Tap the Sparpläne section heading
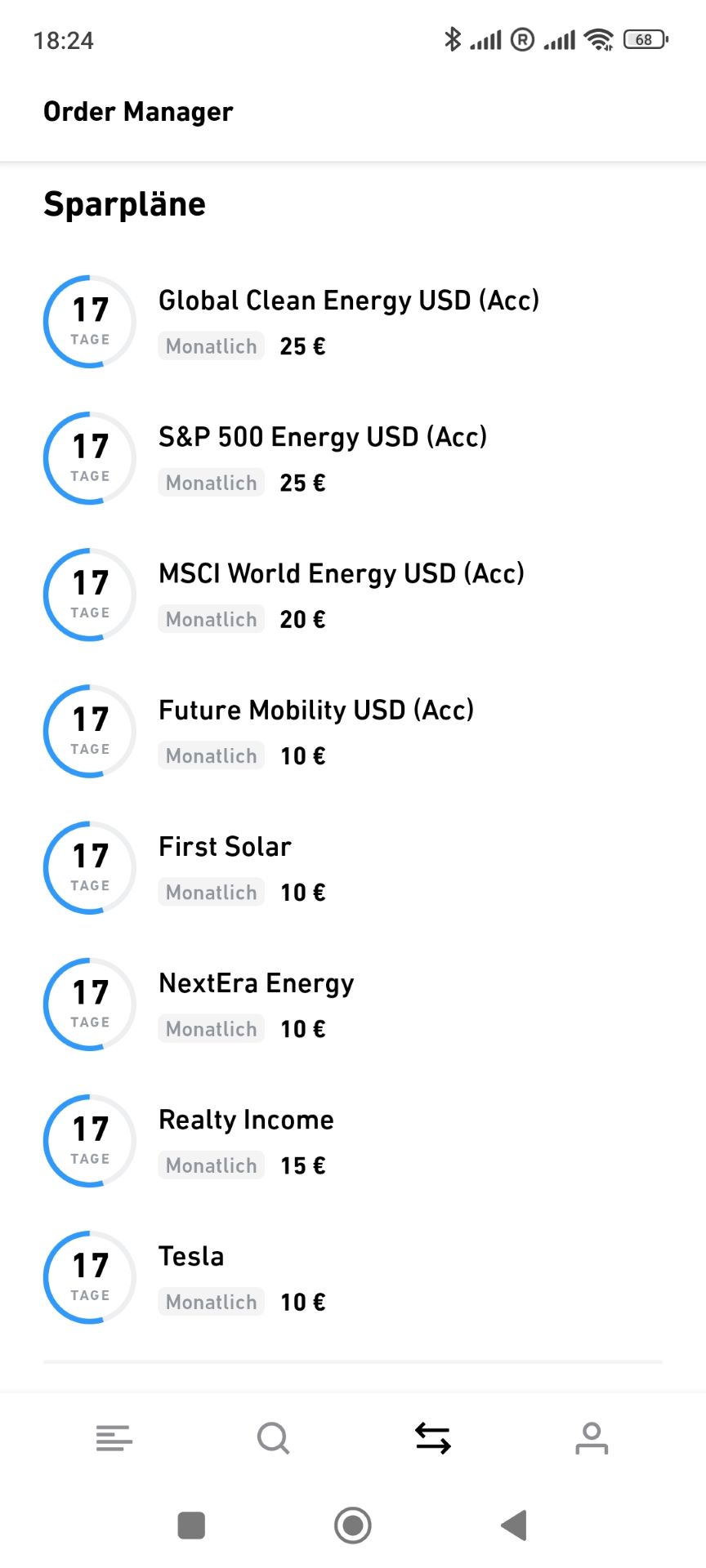This screenshot has height=1568, width=706. click(124, 204)
